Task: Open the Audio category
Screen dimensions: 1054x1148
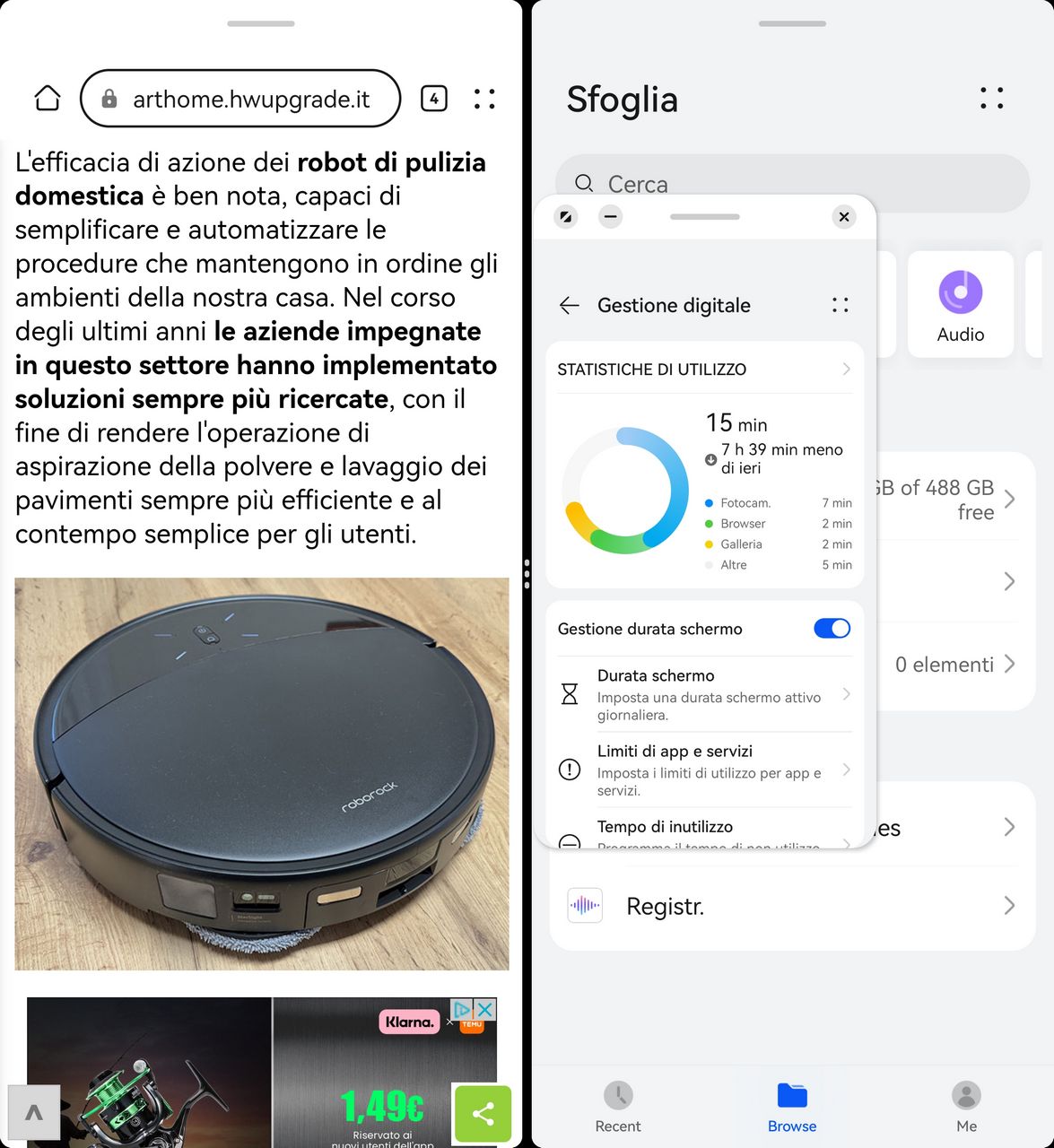Action: pyautogui.click(x=960, y=305)
